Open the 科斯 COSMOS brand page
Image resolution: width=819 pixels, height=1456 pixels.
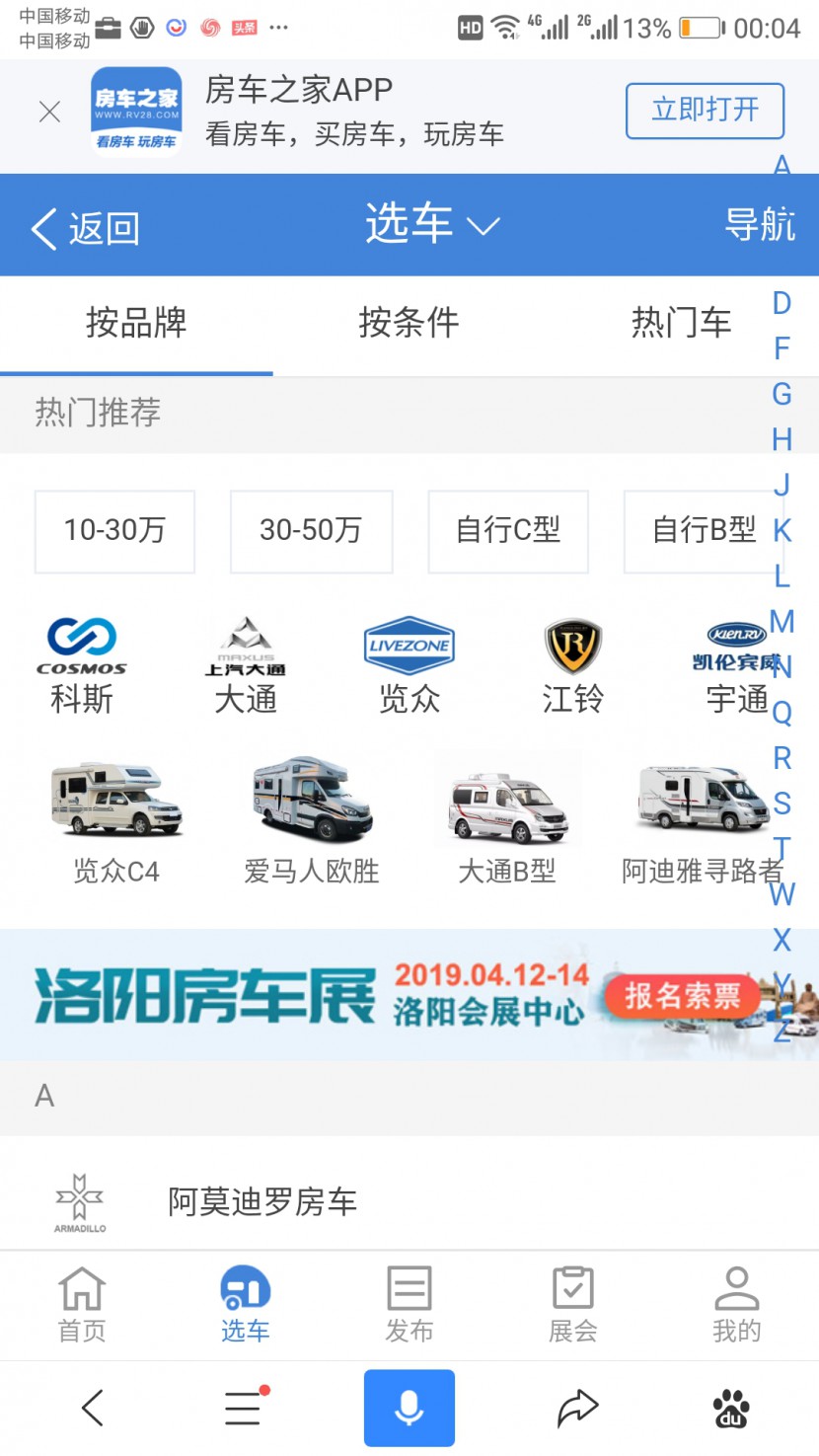[x=82, y=661]
